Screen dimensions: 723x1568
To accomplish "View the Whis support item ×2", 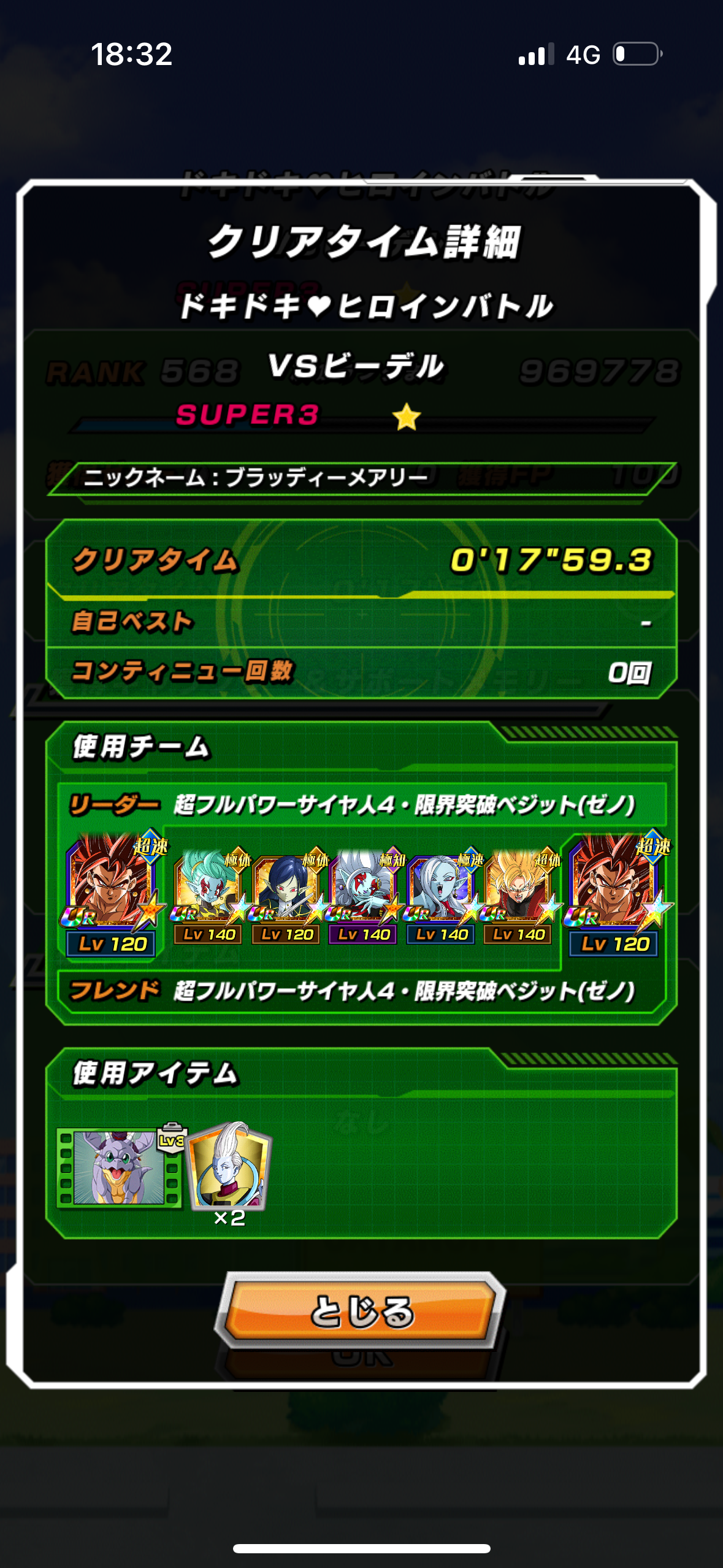I will coord(229,1172).
